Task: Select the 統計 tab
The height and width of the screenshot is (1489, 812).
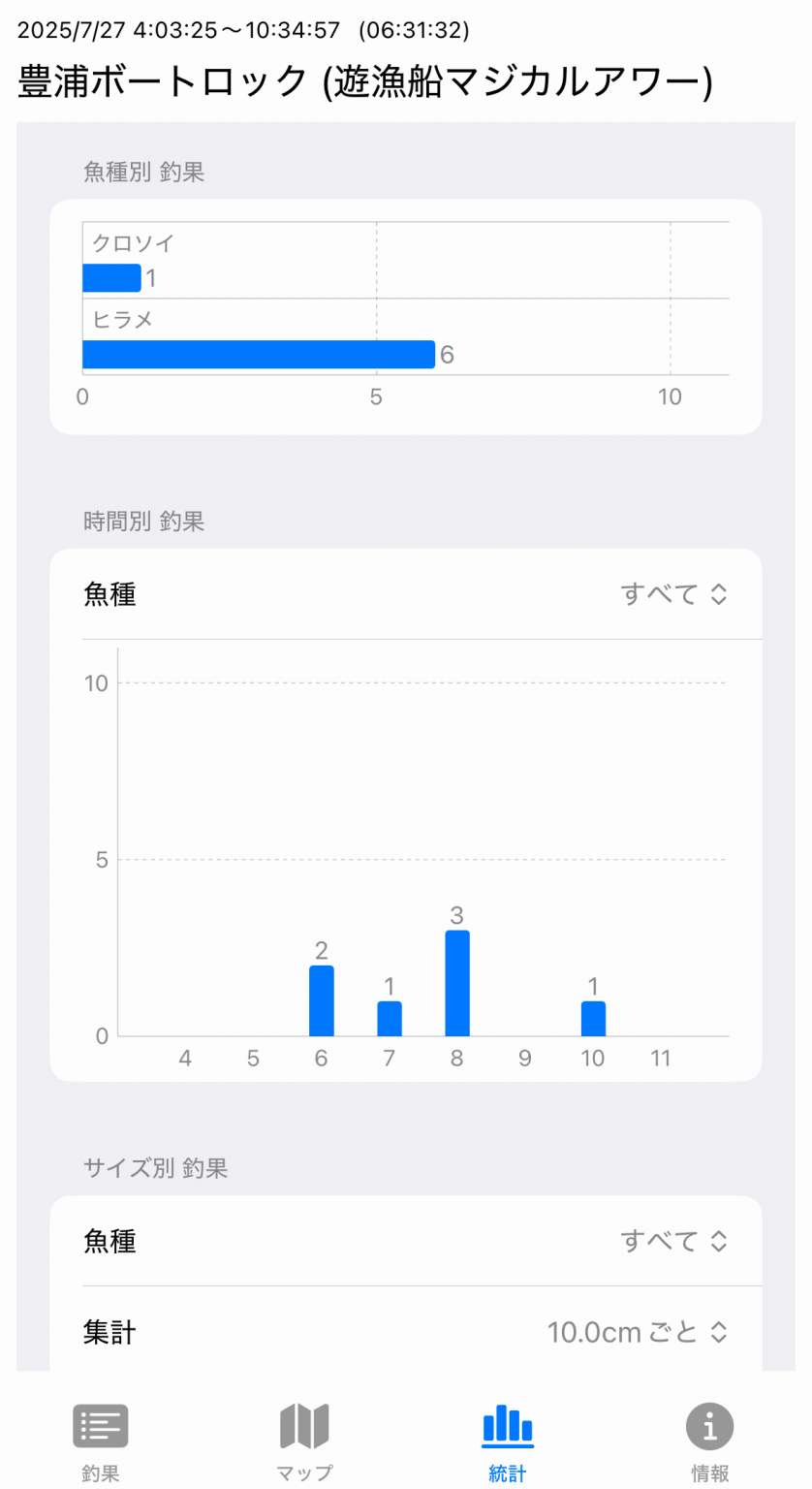Action: pyautogui.click(x=508, y=1442)
